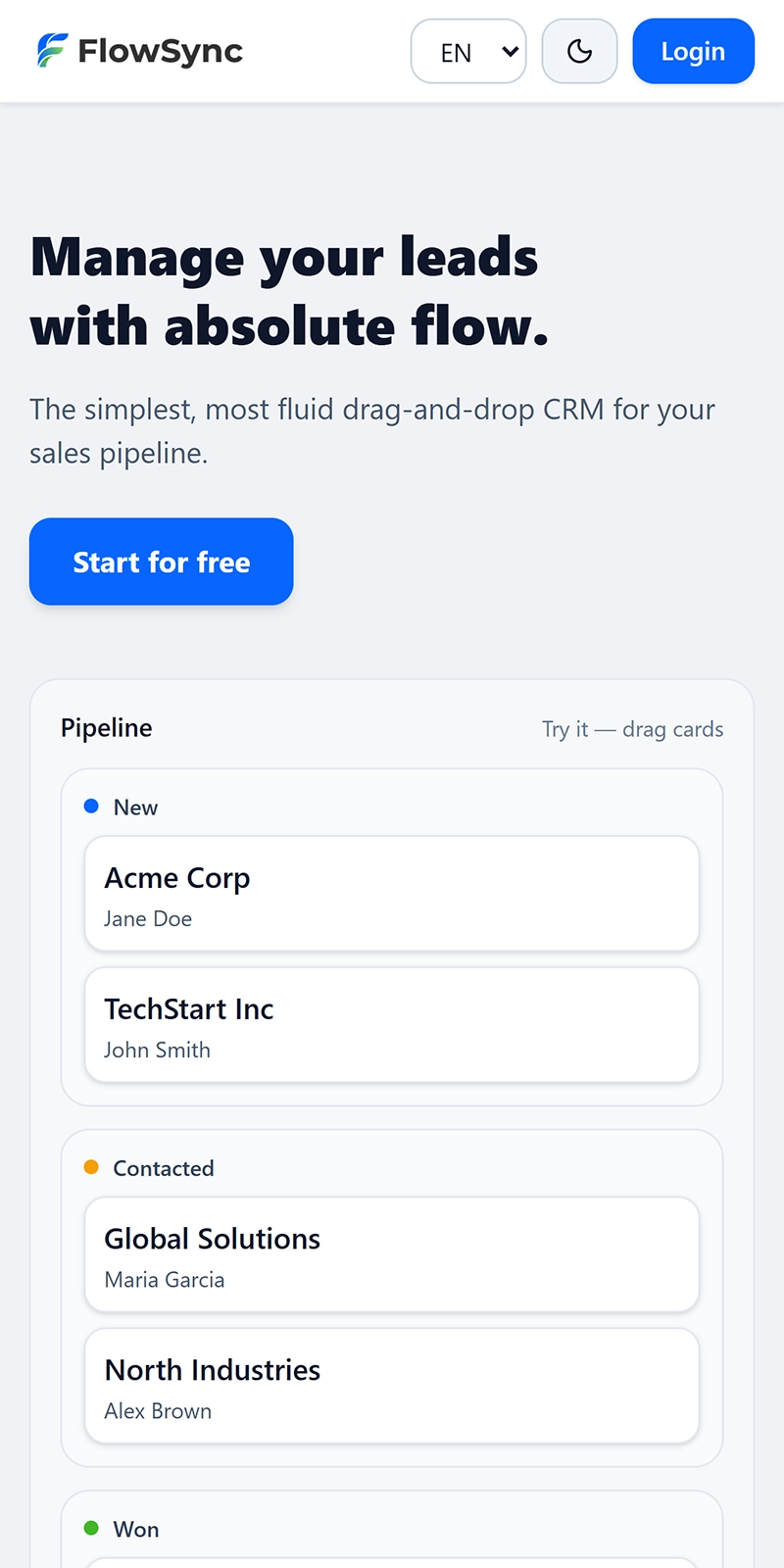This screenshot has height=1568, width=784.
Task: Select the Contacted stage label
Action: [x=164, y=1168]
